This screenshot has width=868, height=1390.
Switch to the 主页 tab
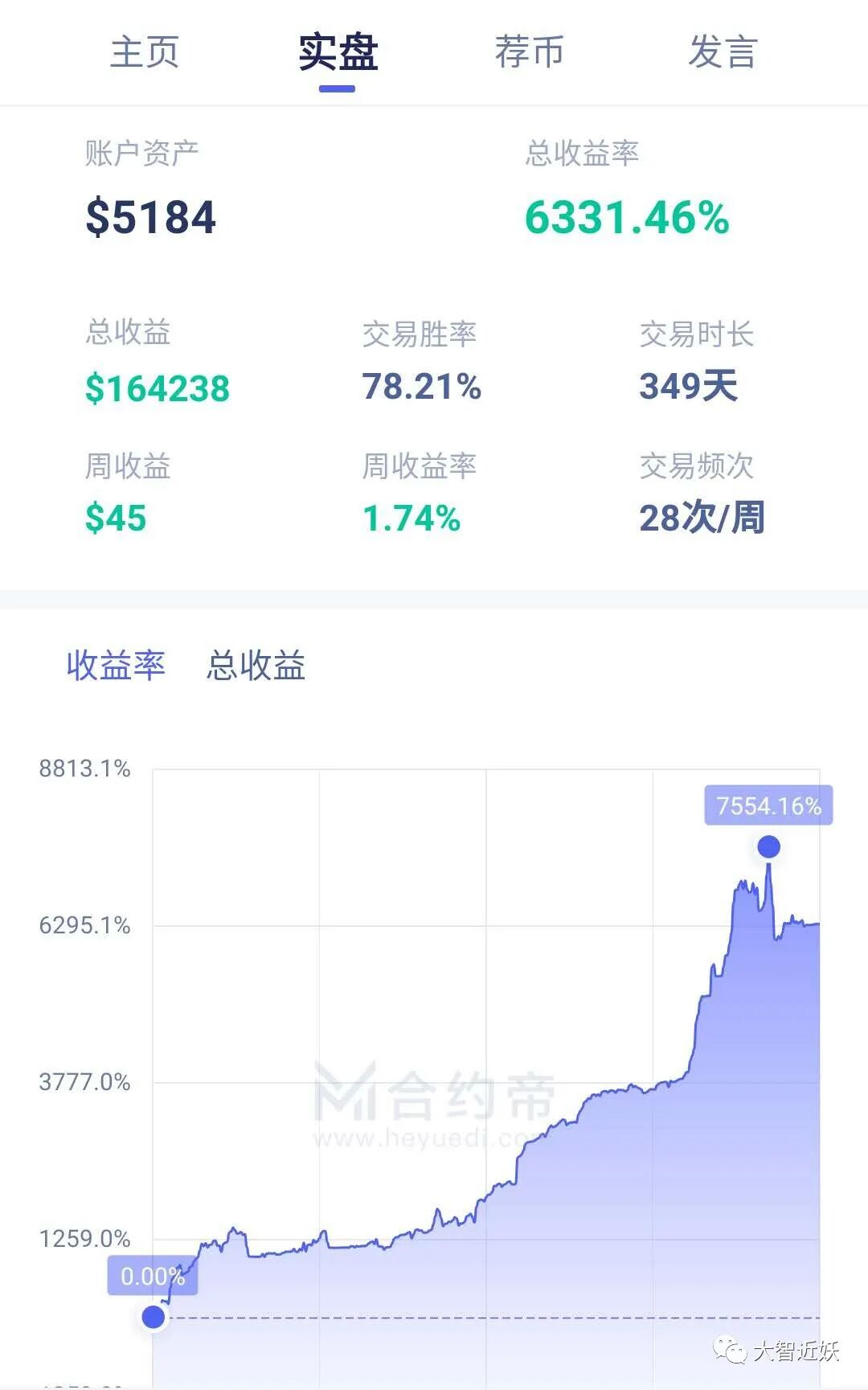(x=145, y=53)
